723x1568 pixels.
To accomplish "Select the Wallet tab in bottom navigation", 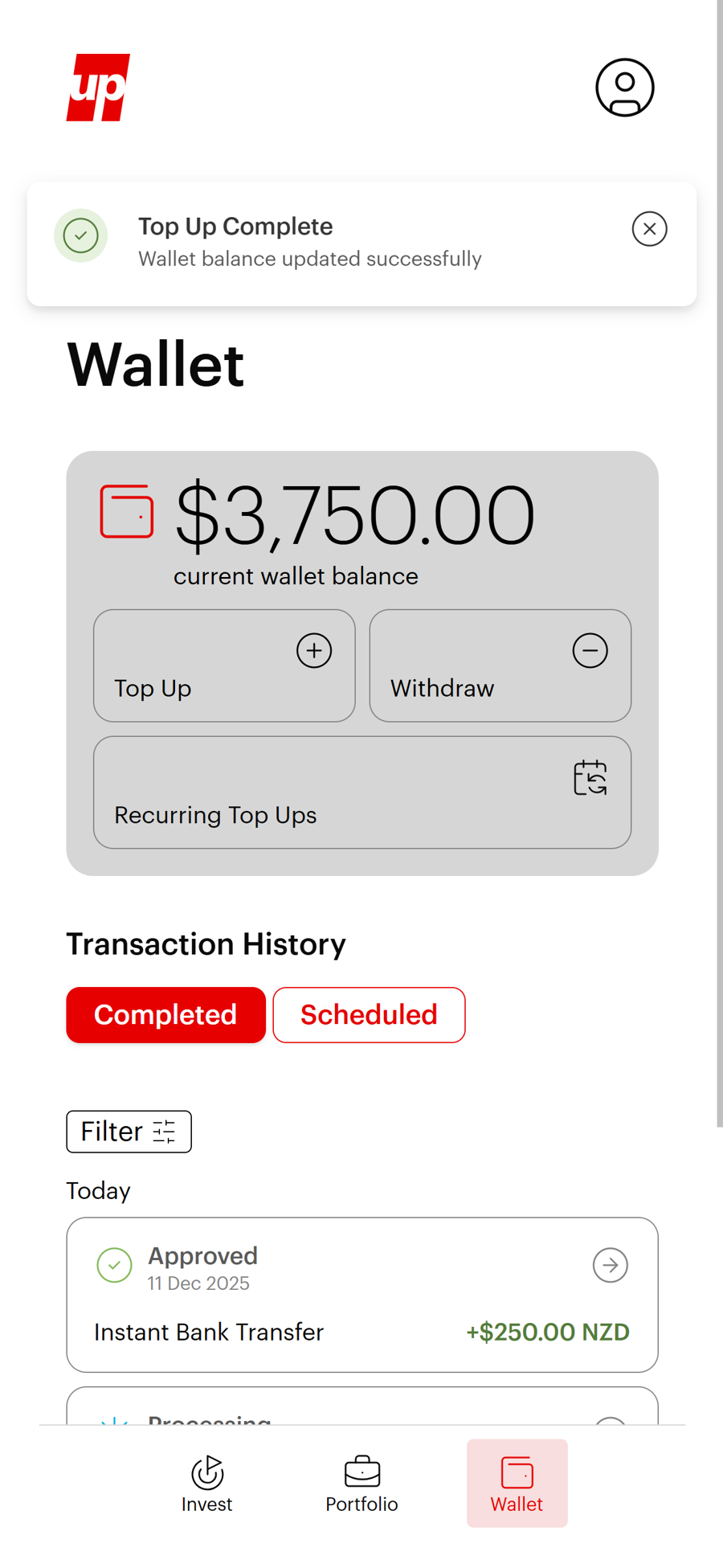I will pyautogui.click(x=517, y=1483).
